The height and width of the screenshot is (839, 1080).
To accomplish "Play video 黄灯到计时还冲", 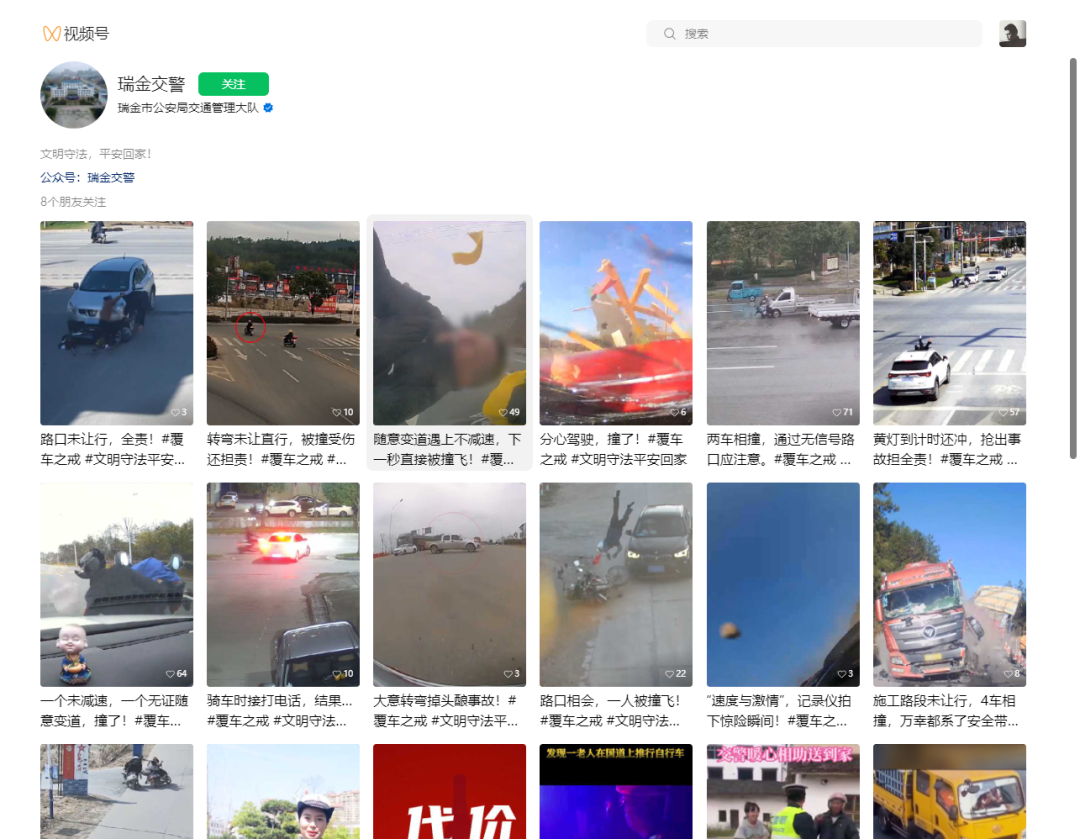I will tap(949, 323).
